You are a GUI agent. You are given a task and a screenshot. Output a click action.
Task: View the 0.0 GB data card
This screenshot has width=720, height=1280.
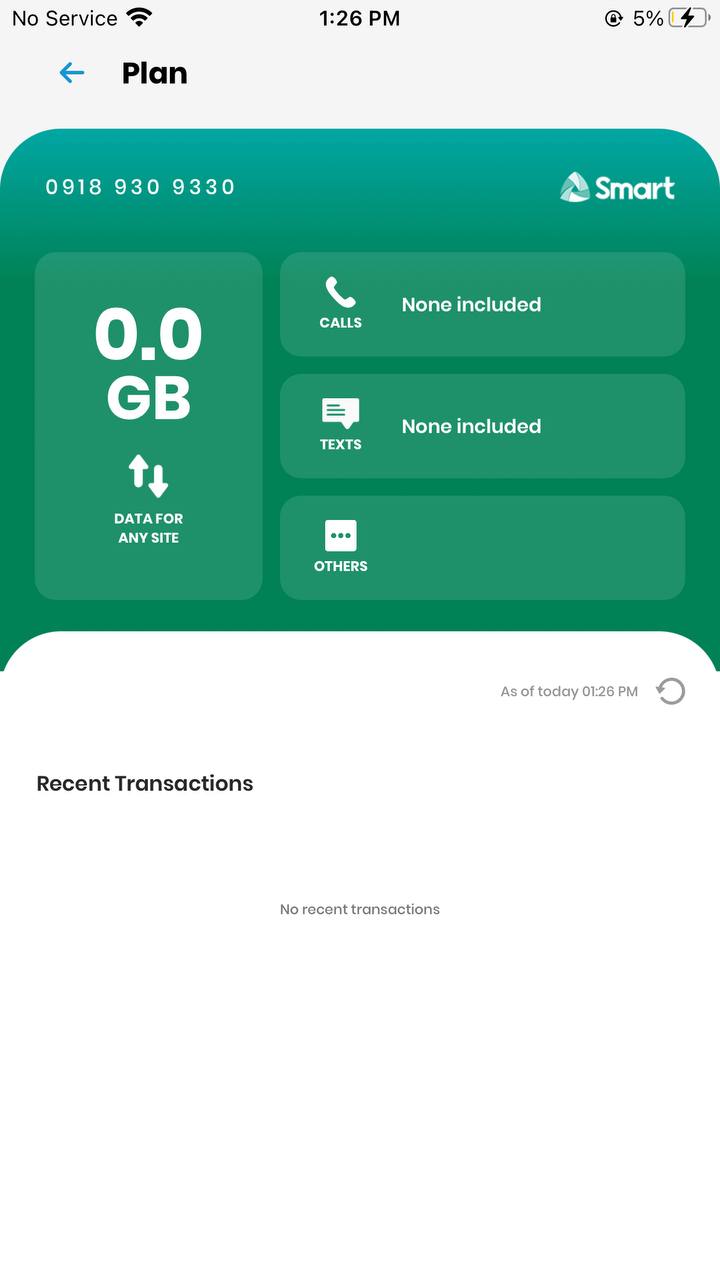[x=149, y=426]
